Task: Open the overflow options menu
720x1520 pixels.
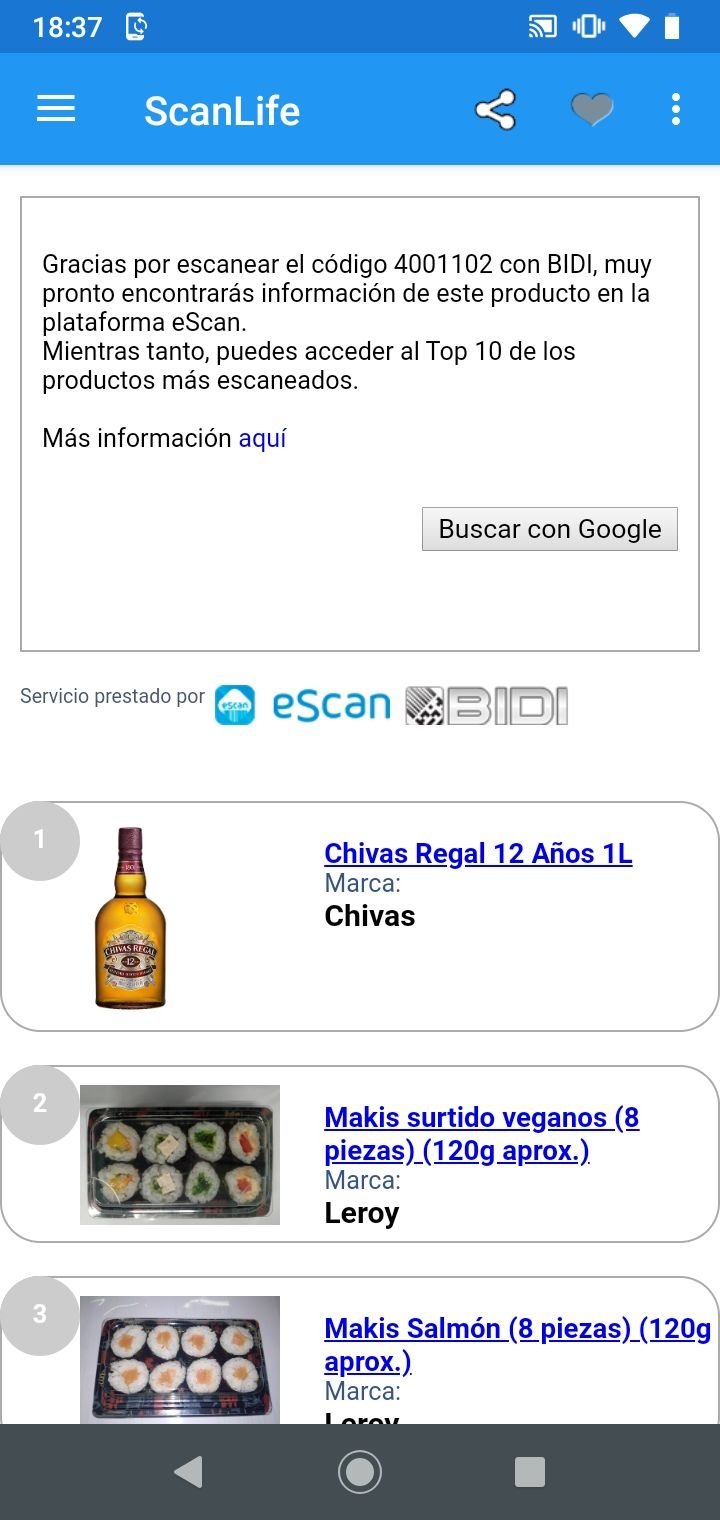Action: tap(676, 109)
